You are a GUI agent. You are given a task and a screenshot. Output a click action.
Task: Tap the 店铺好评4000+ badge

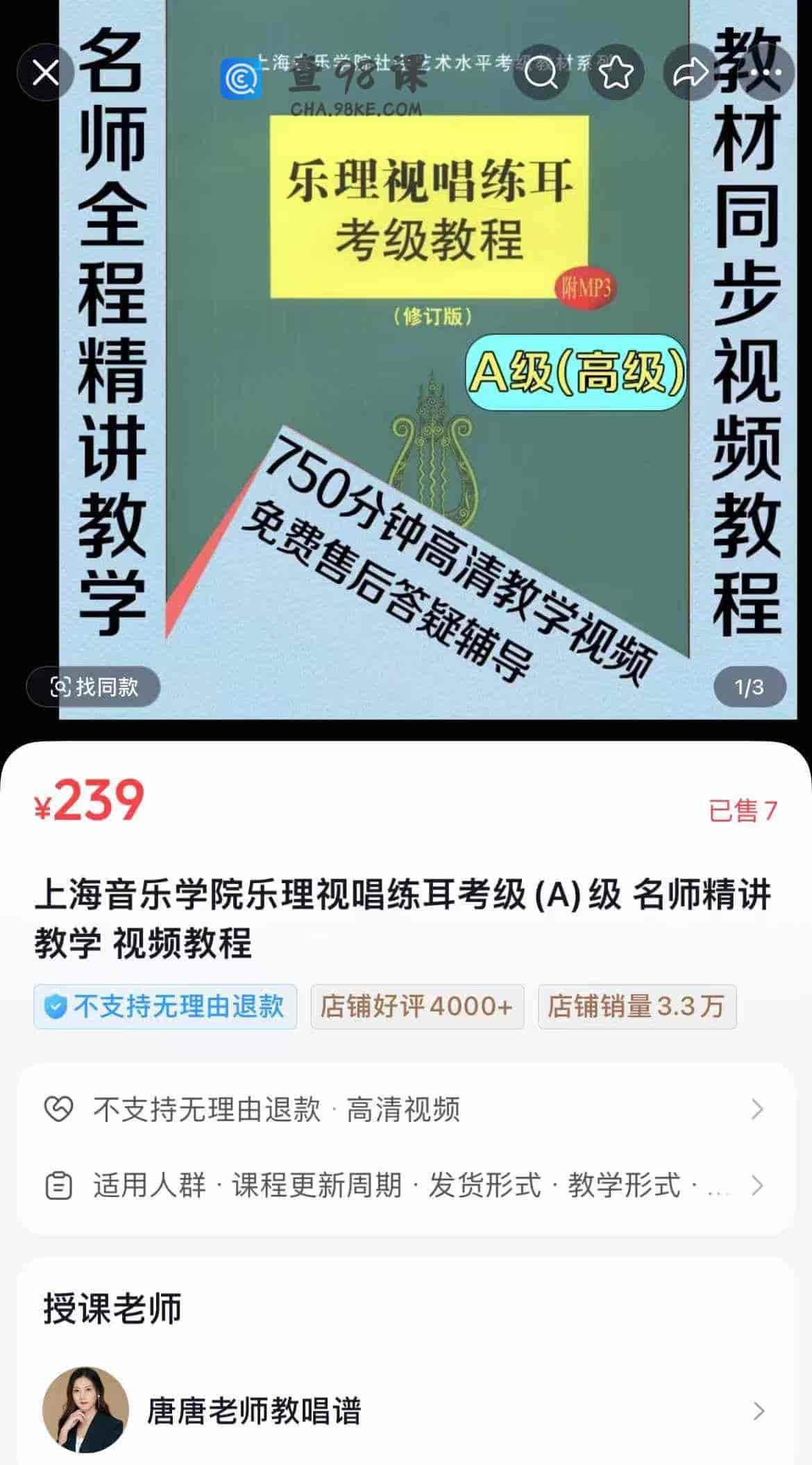click(417, 1007)
